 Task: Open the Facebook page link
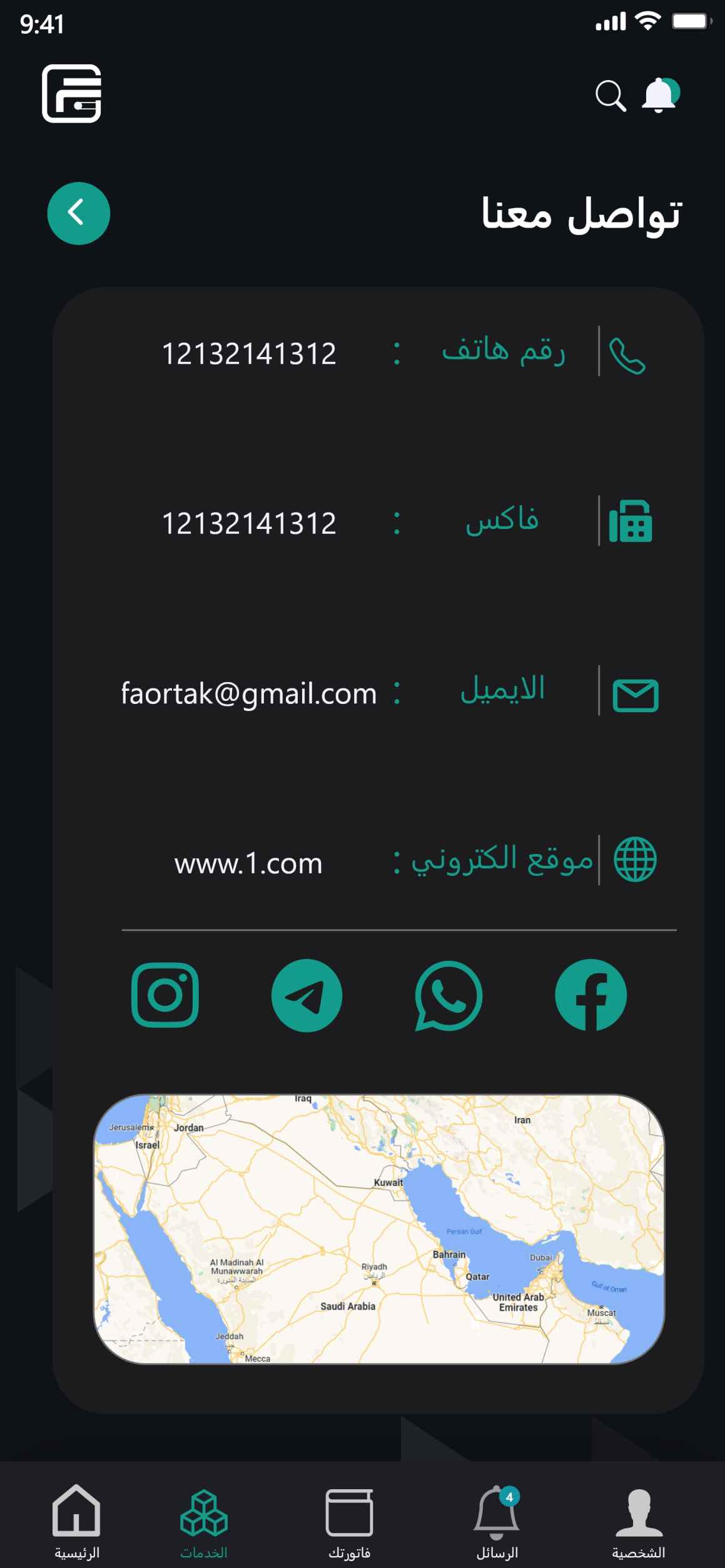click(591, 995)
